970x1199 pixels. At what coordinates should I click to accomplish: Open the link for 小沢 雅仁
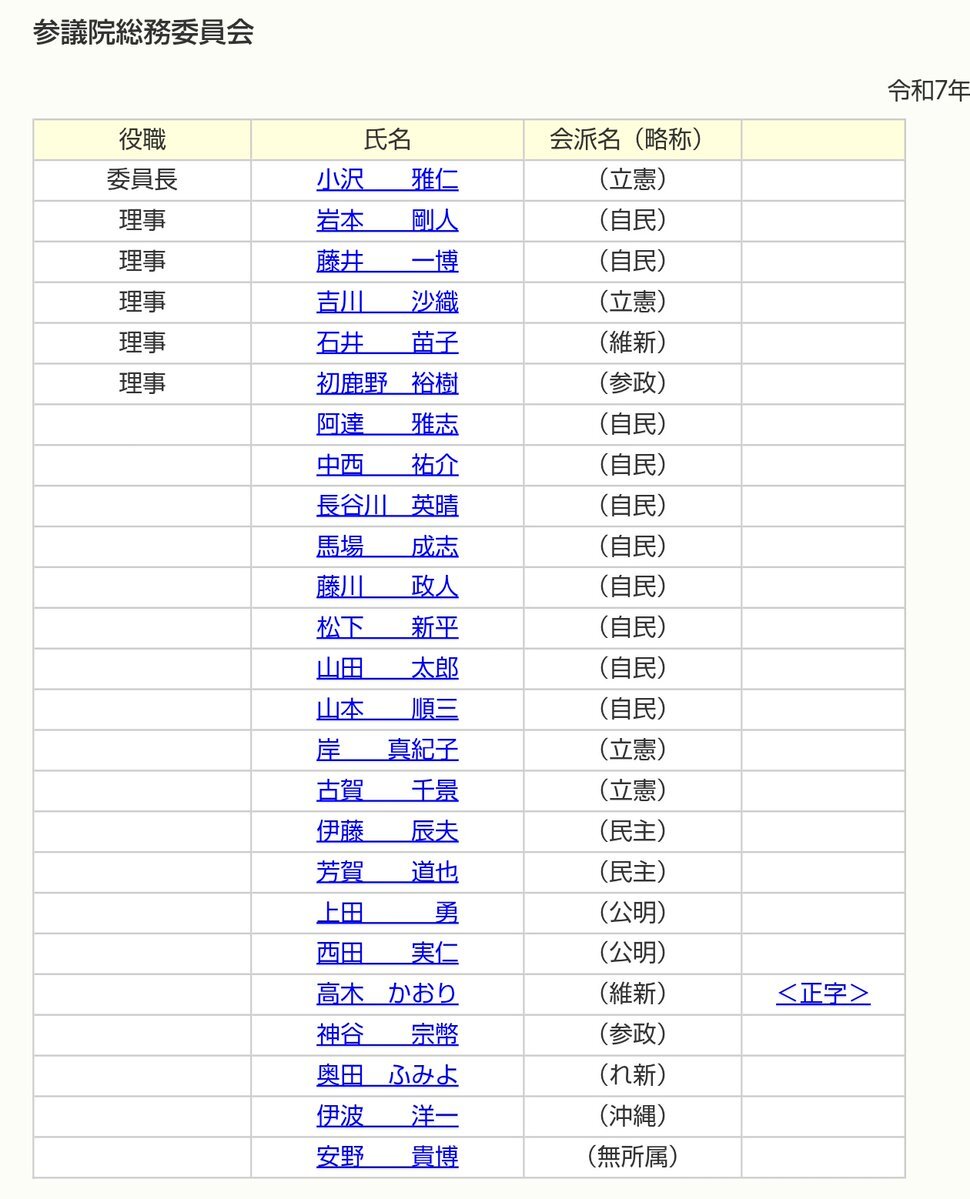tap(387, 180)
